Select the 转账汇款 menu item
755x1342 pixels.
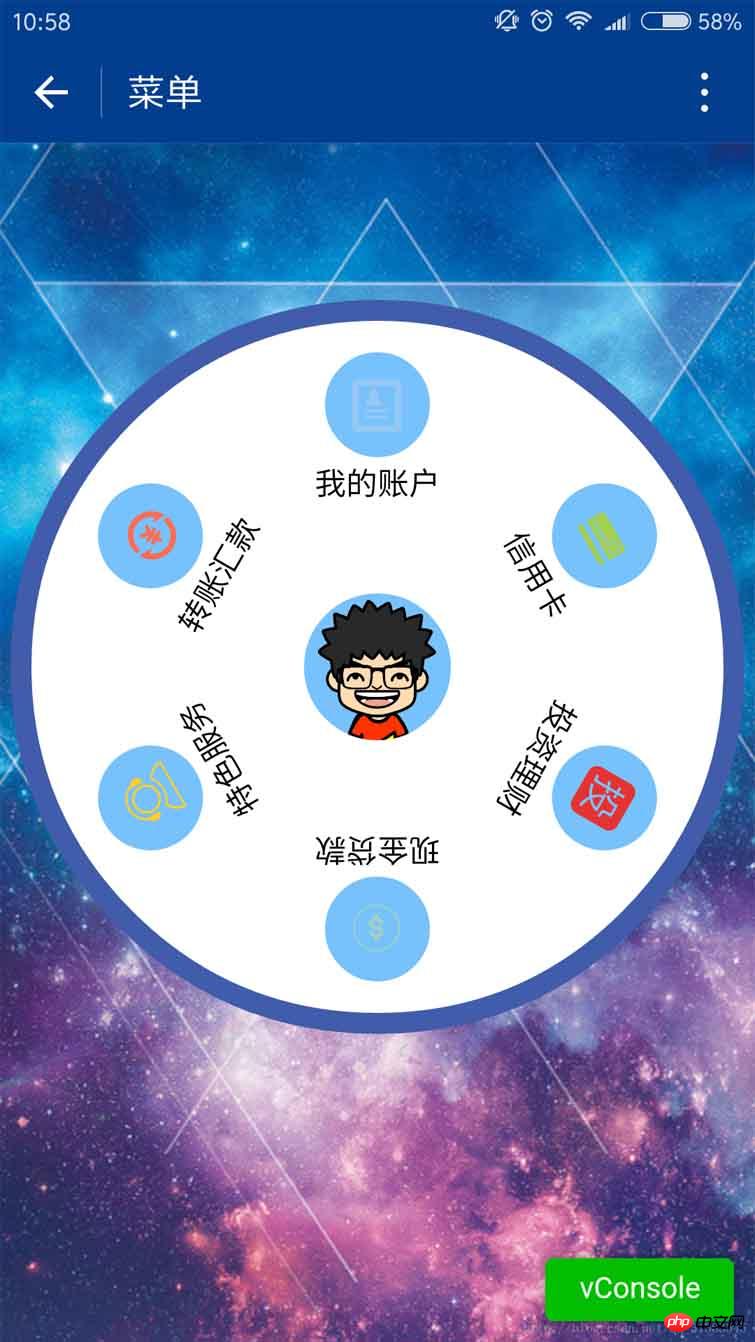(x=150, y=536)
